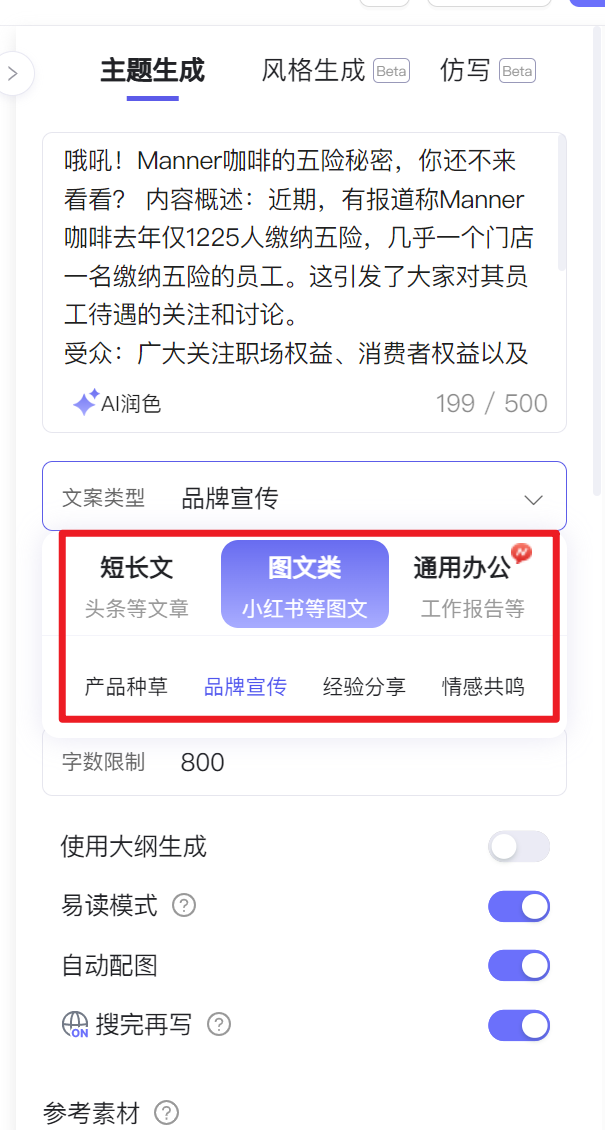This screenshot has height=1130, width=605.
Task: Turn off 搜完再写 switch
Action: (x=518, y=1025)
